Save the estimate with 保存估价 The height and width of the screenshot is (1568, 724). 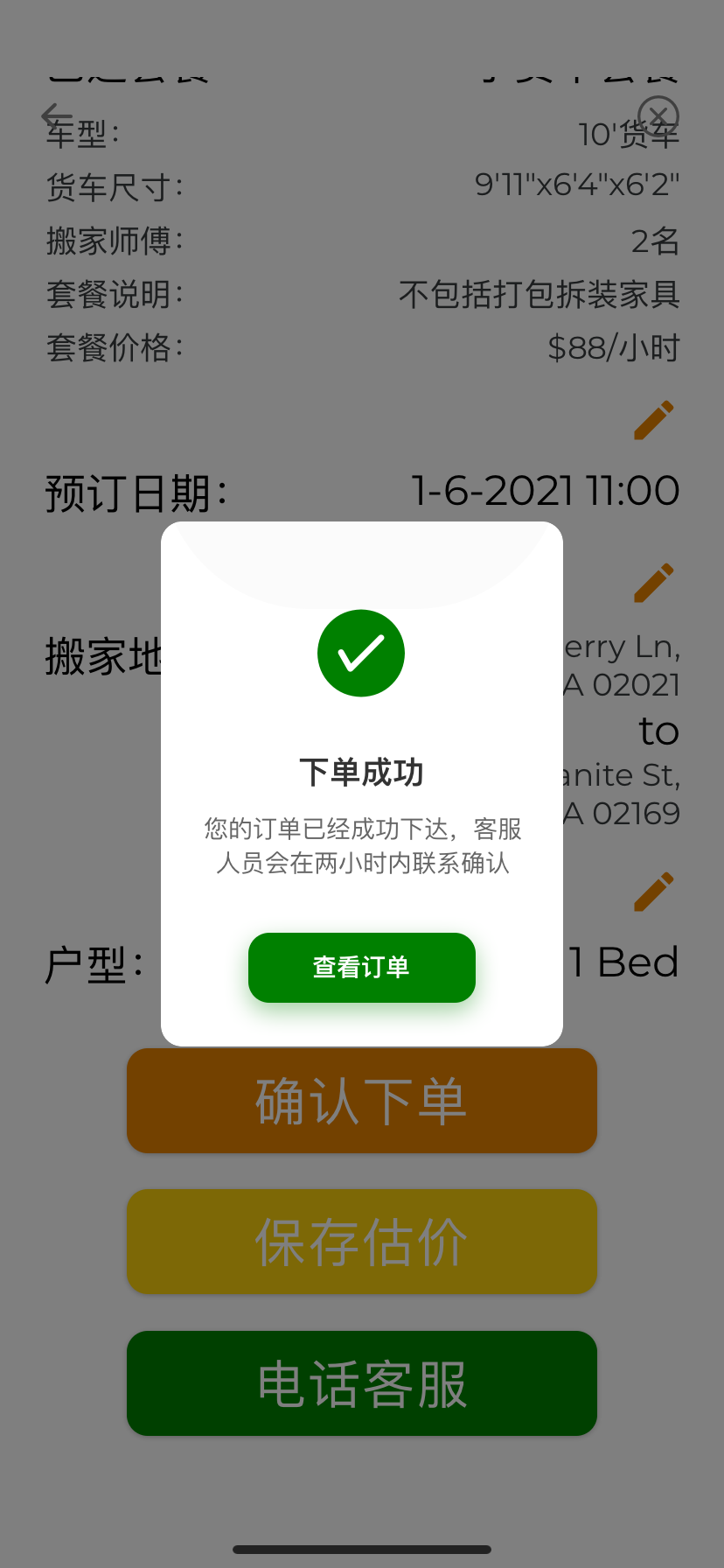pyautogui.click(x=361, y=1241)
